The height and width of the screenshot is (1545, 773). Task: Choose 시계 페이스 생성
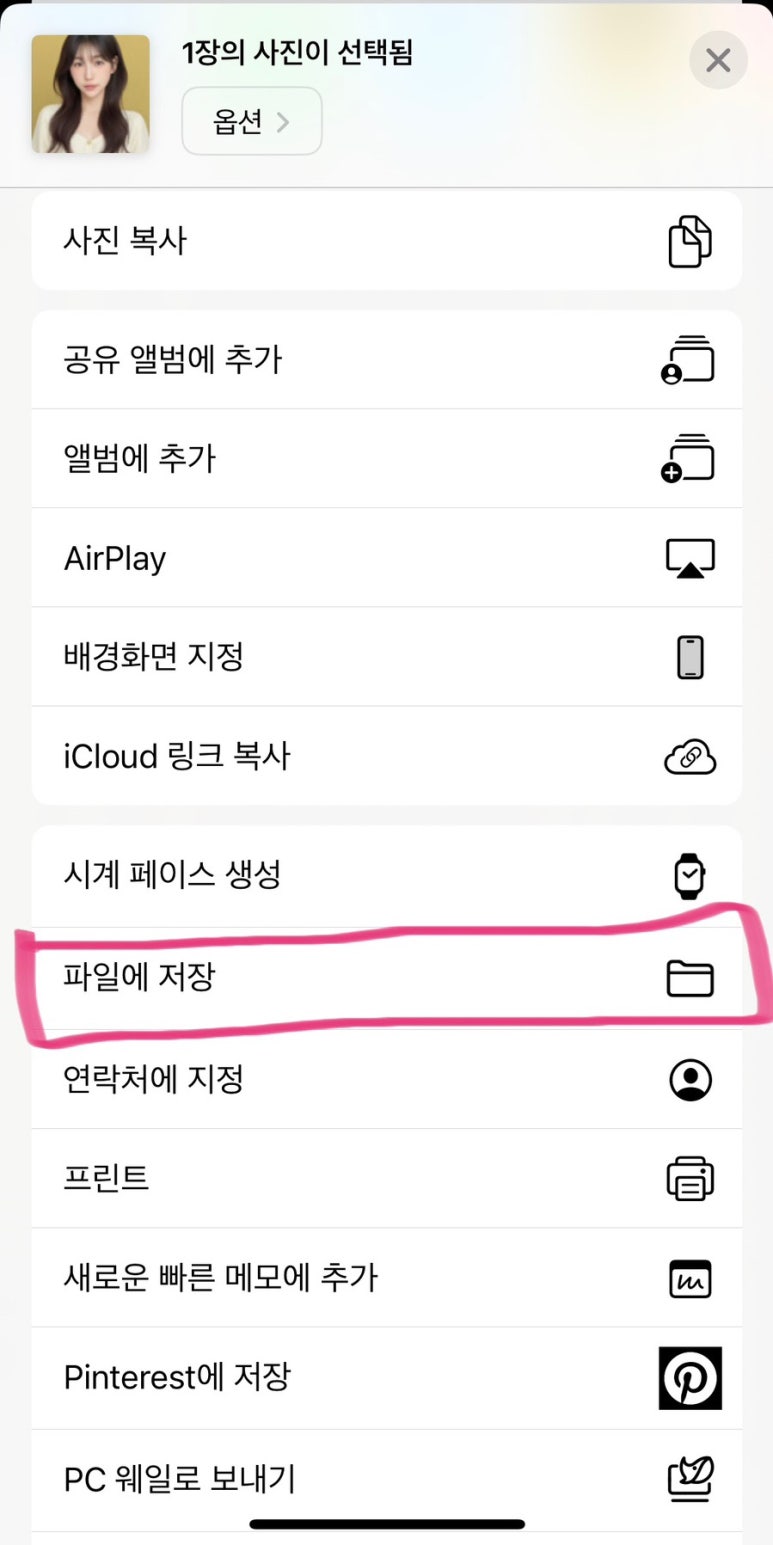coord(387,876)
